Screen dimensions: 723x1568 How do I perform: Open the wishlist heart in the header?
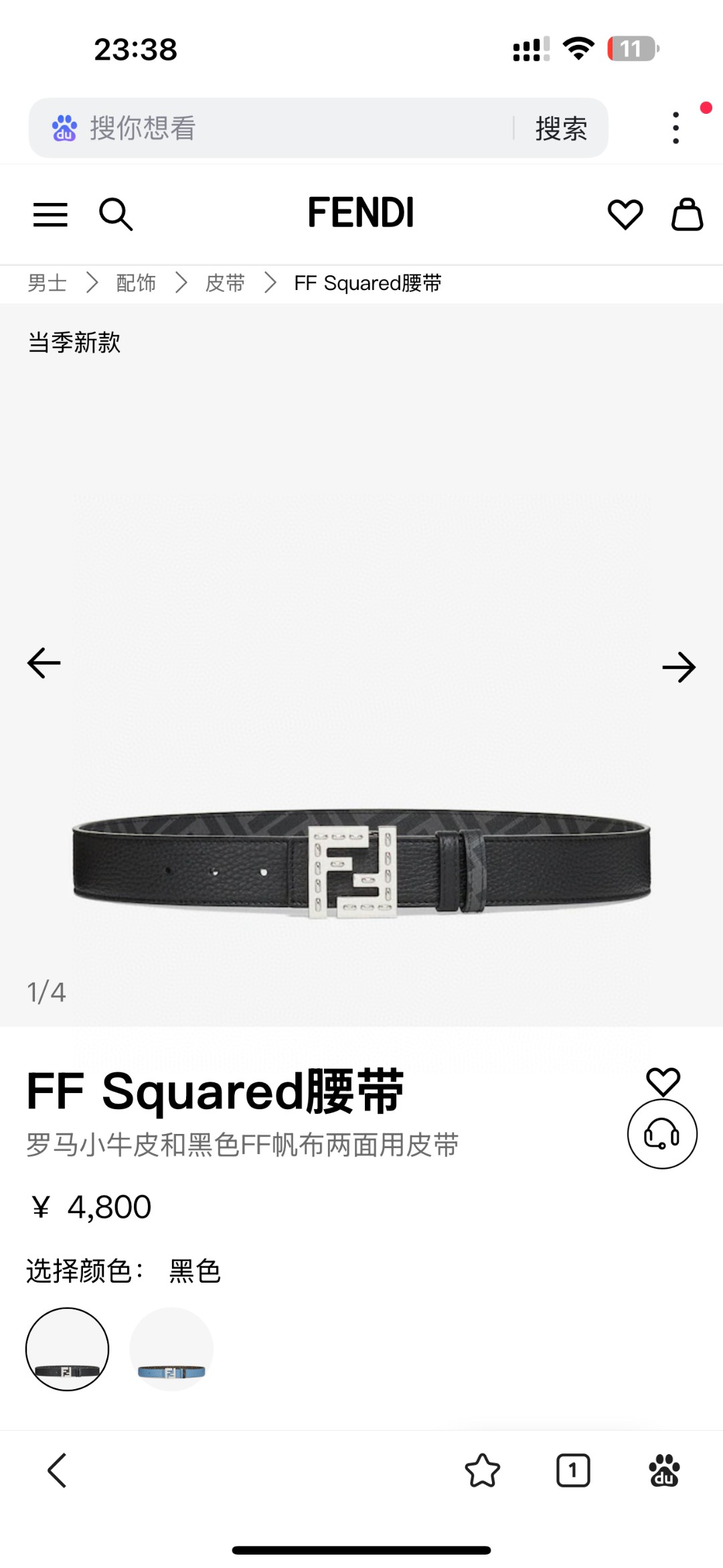click(x=625, y=214)
